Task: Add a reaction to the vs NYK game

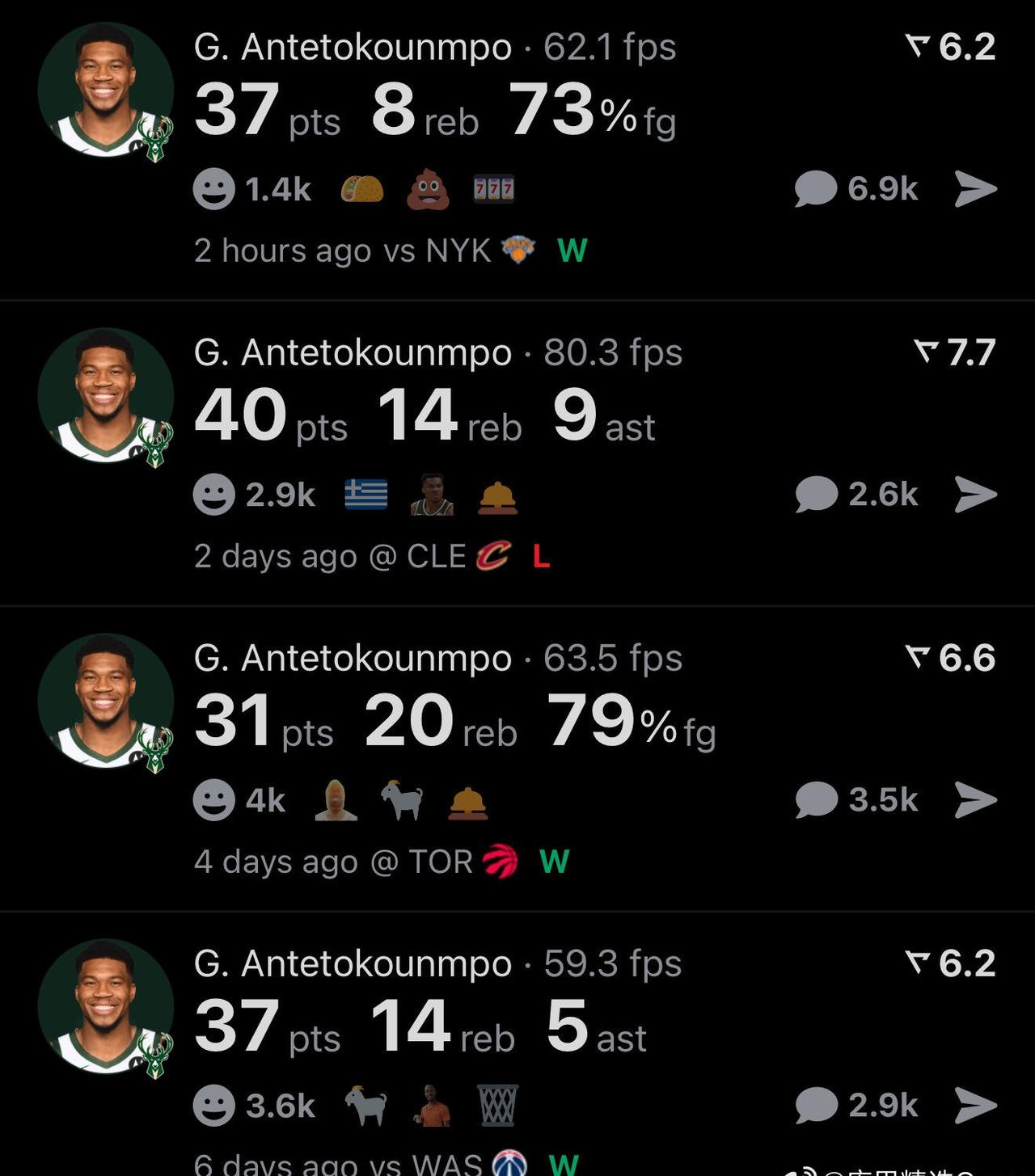Action: pyautogui.click(x=213, y=189)
